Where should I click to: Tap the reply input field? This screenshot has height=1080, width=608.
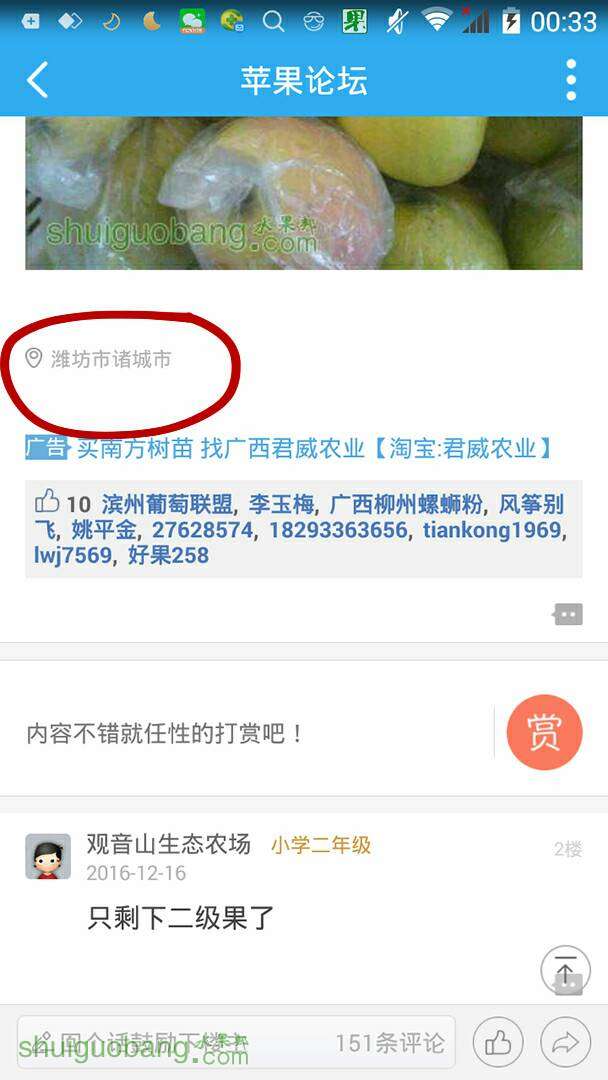tap(236, 1043)
